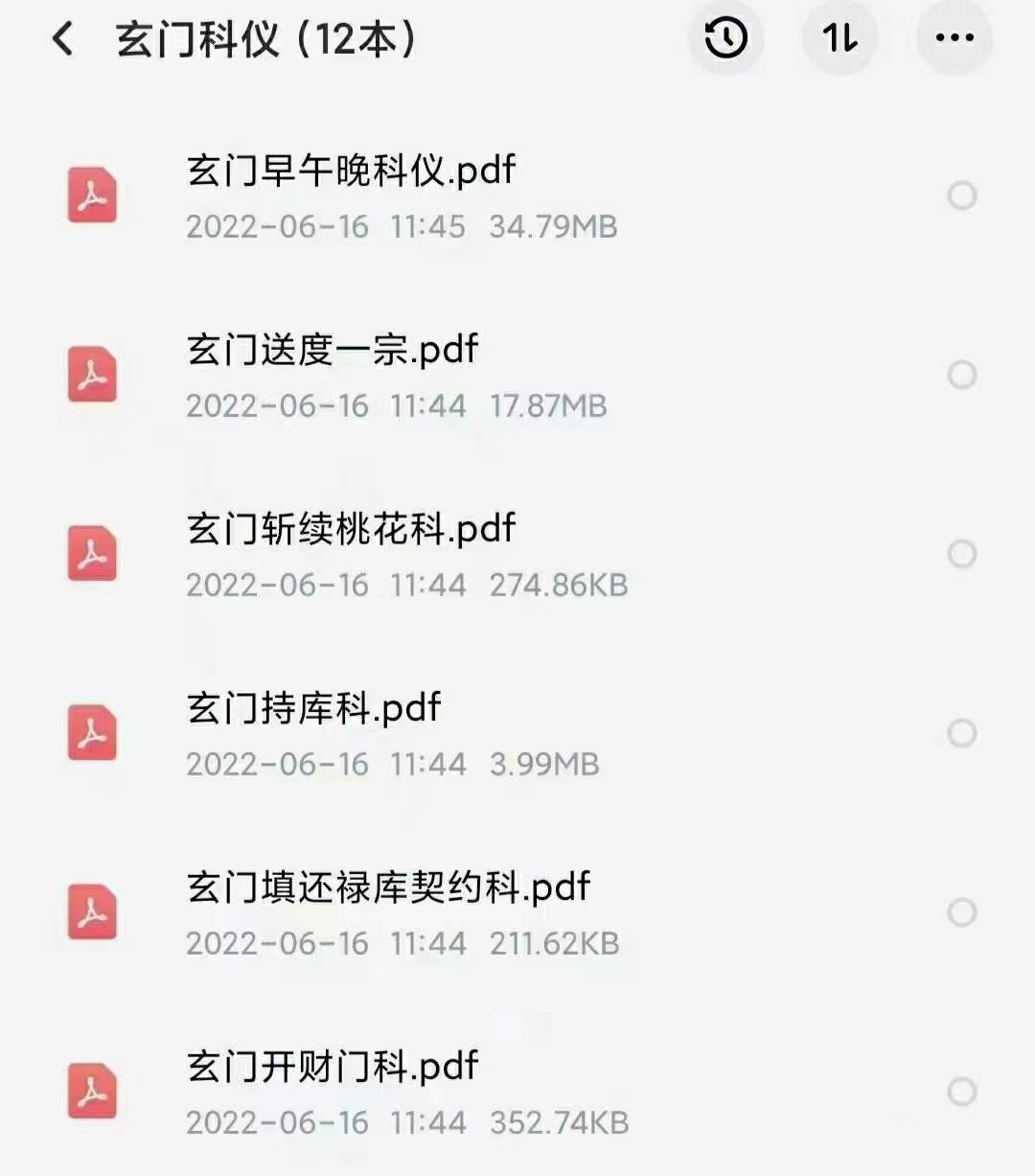Image resolution: width=1035 pixels, height=1176 pixels.
Task: Mark 玄门持库科.pdf as selected
Action: click(961, 733)
